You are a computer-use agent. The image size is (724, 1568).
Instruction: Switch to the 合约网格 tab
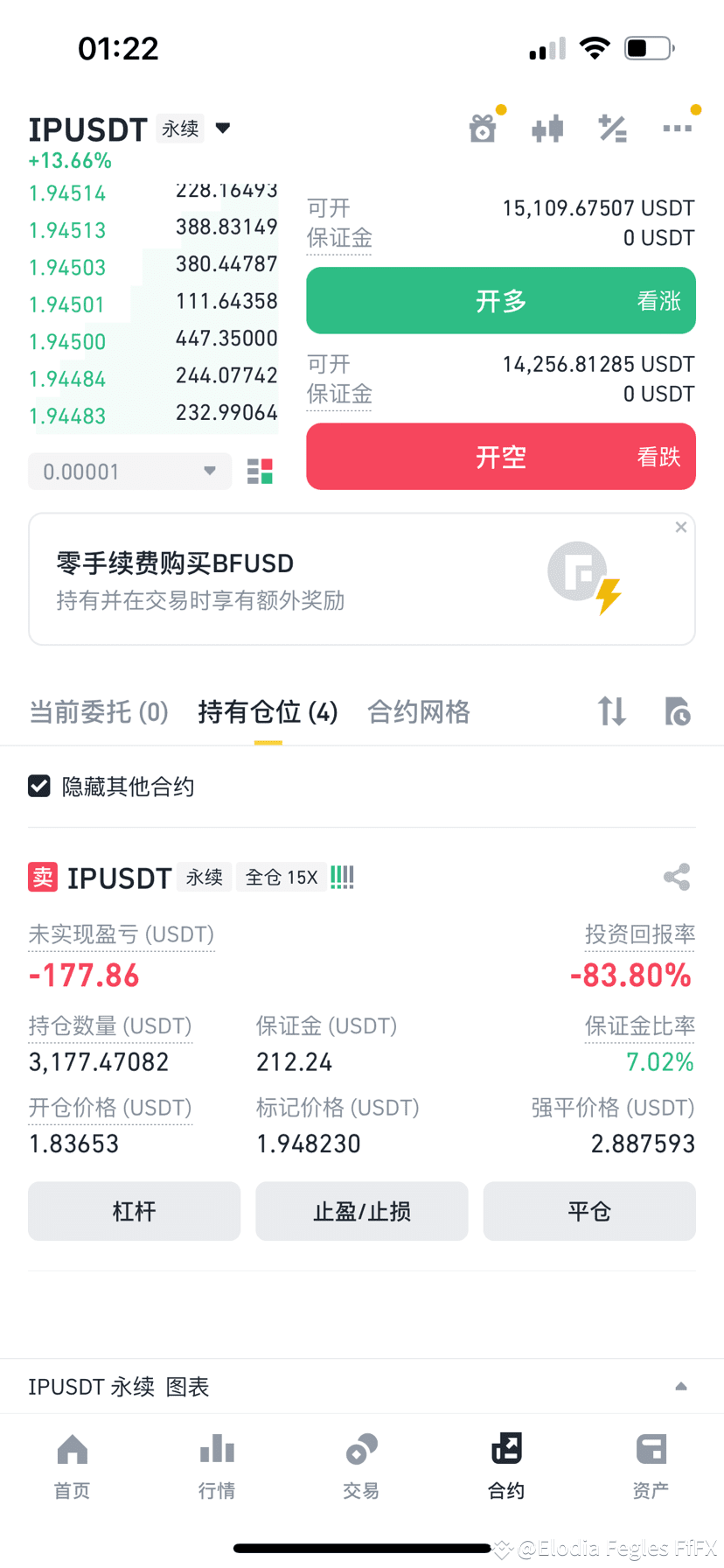point(418,711)
